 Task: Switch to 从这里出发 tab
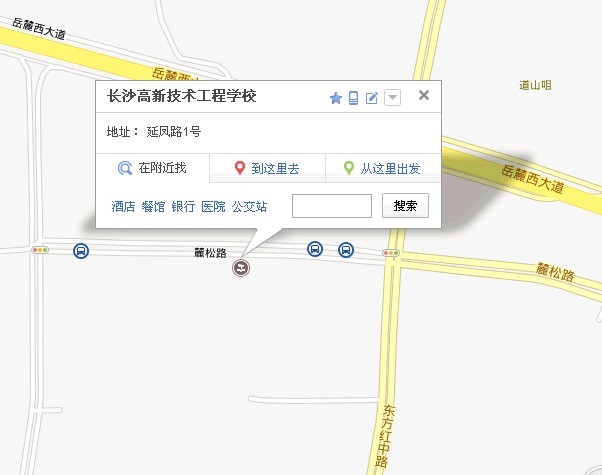(x=382, y=168)
